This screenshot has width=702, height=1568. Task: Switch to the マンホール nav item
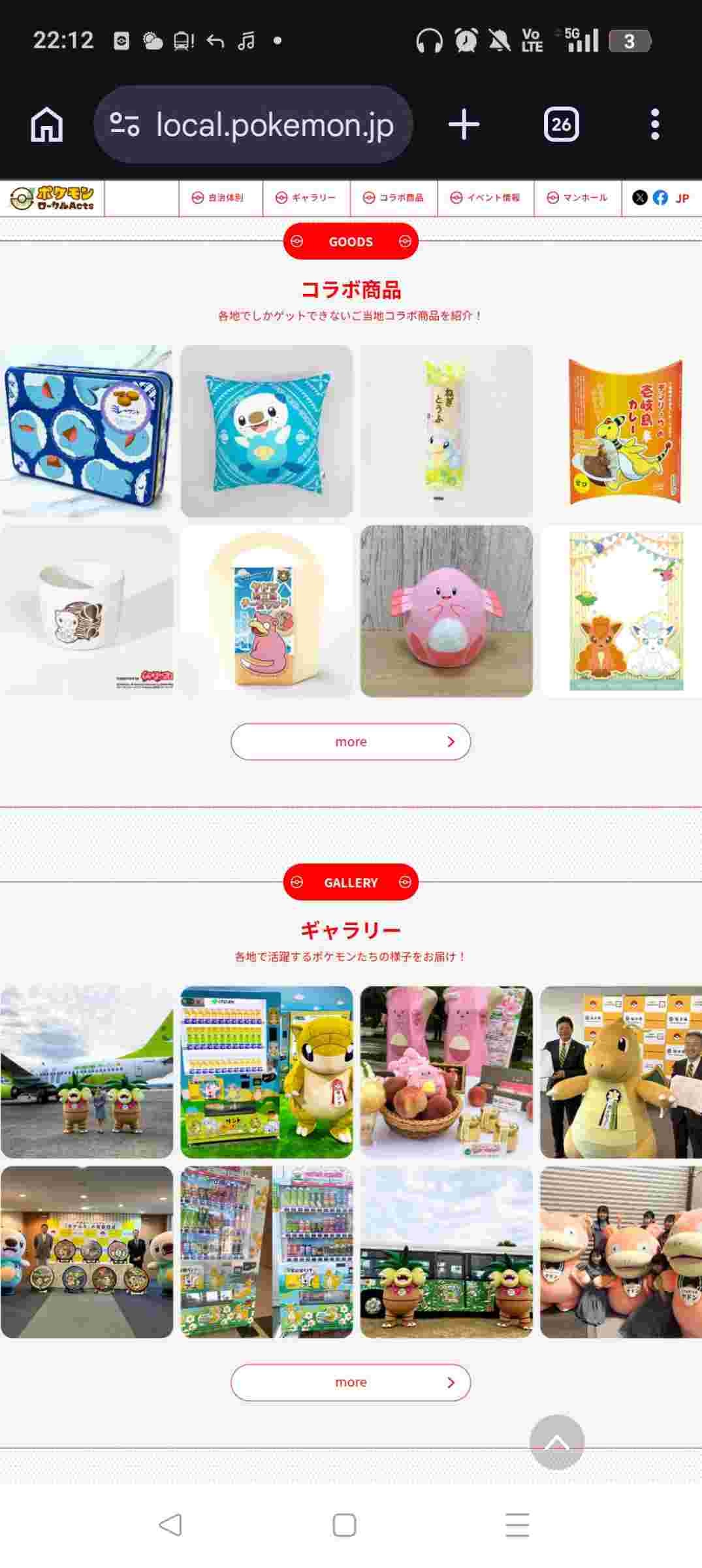(577, 198)
